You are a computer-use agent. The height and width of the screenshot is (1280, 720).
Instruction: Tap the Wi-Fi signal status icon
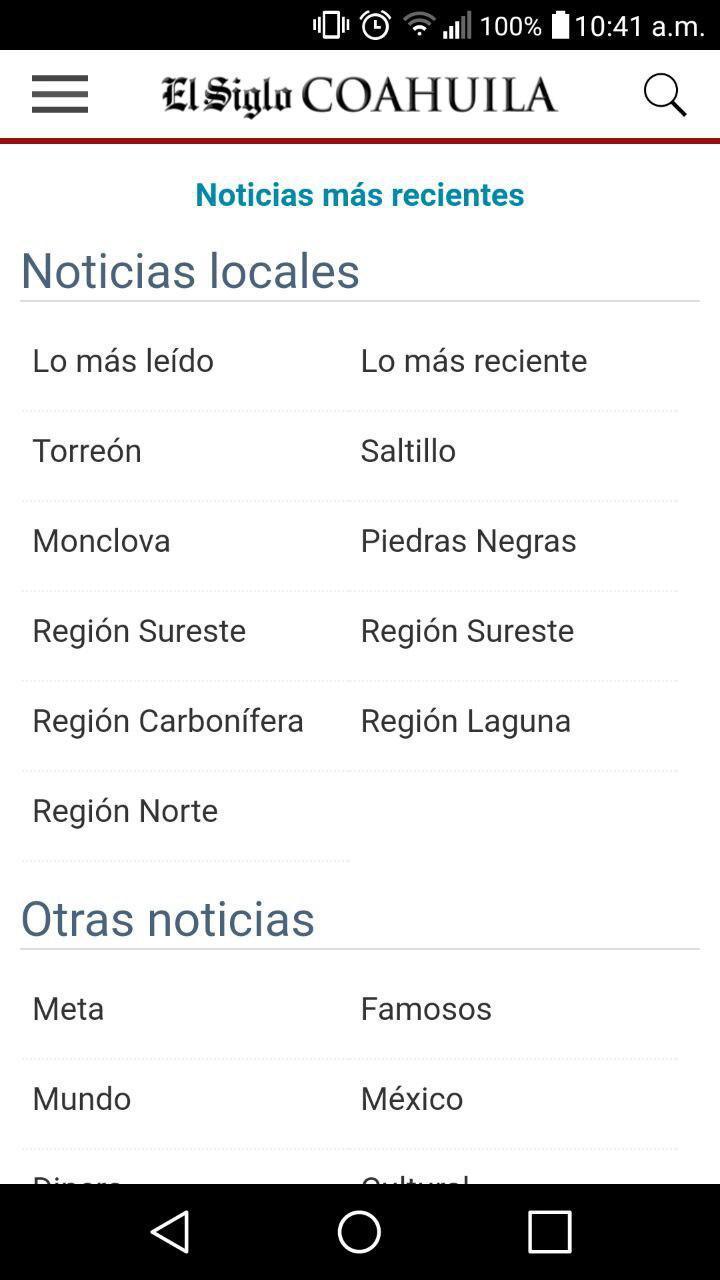coord(420,25)
